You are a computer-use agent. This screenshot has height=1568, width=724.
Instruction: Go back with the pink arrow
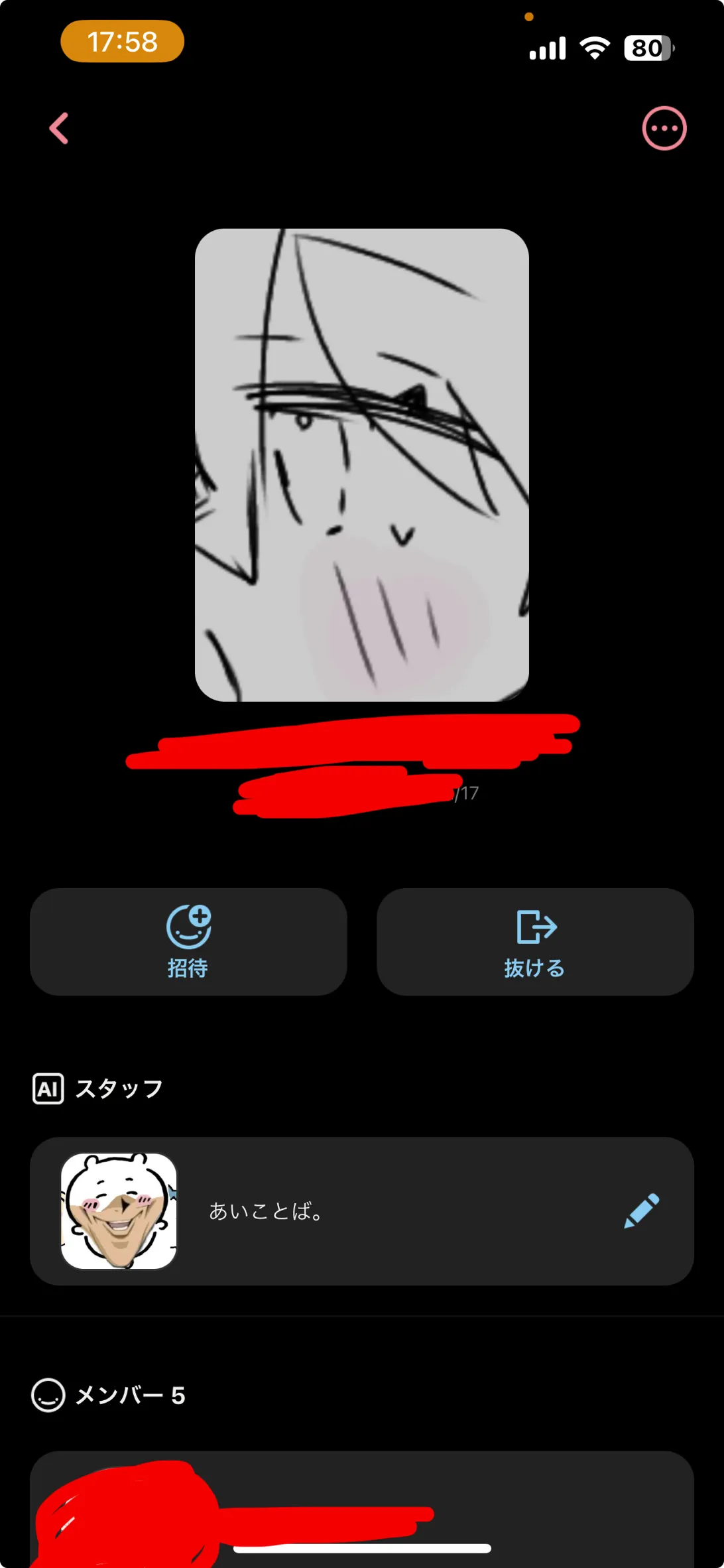[59, 128]
